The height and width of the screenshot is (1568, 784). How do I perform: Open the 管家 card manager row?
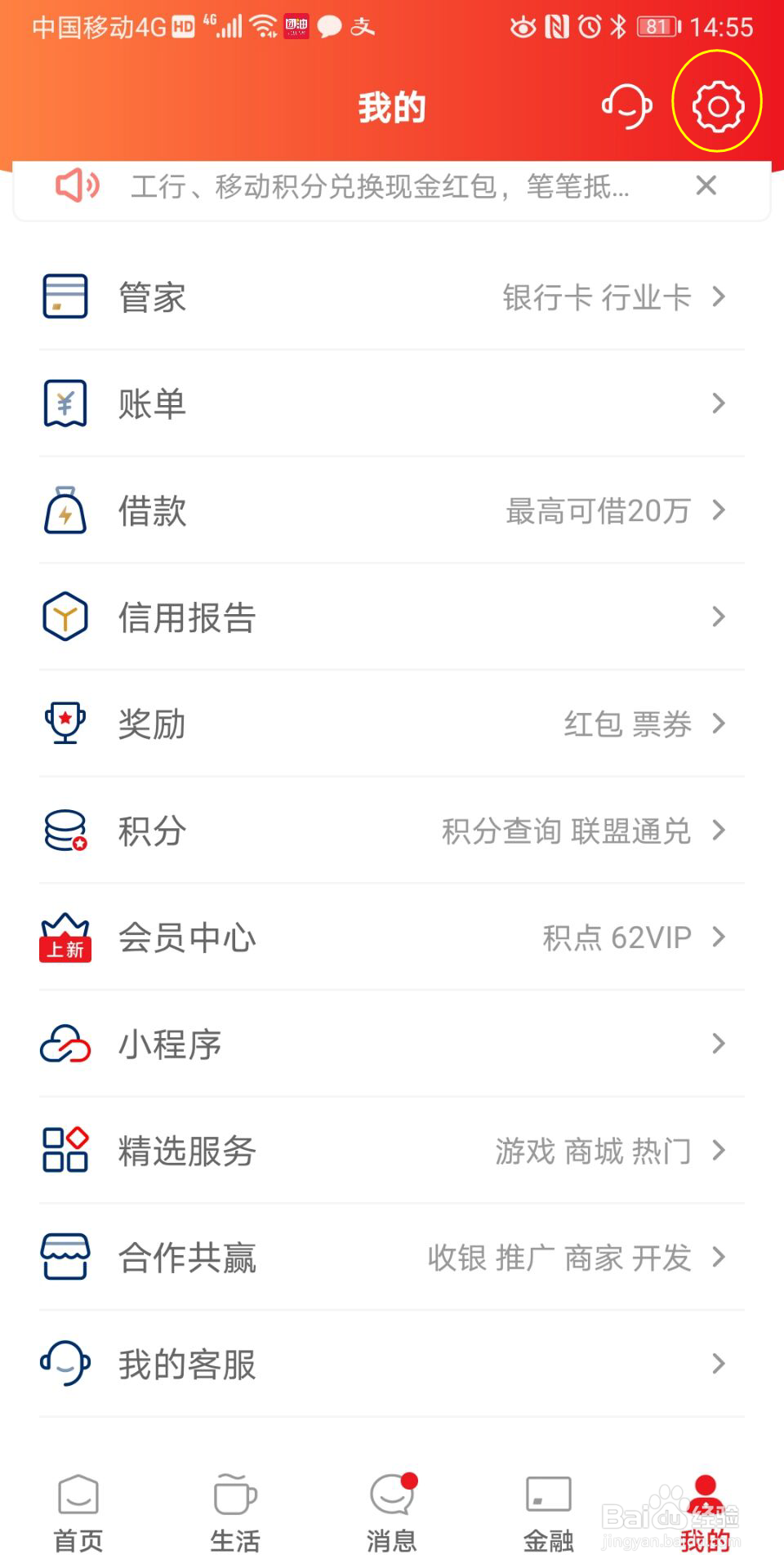392,296
